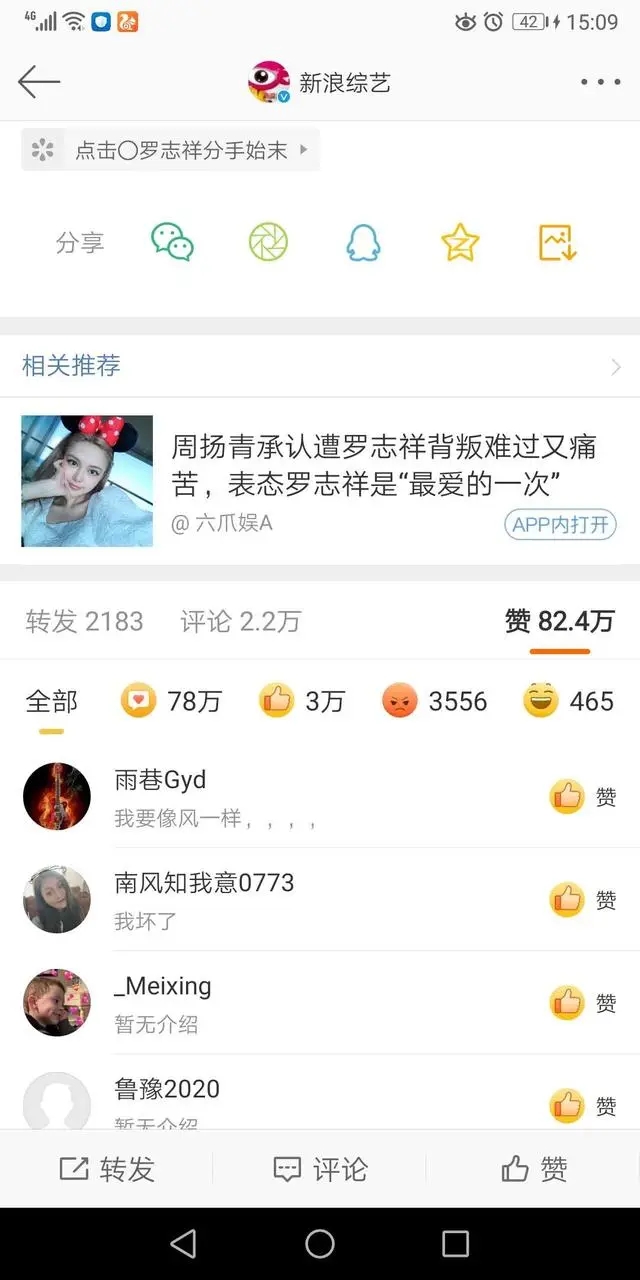The image size is (640, 1280).
Task: Open the three-dot overflow menu
Action: click(x=600, y=82)
